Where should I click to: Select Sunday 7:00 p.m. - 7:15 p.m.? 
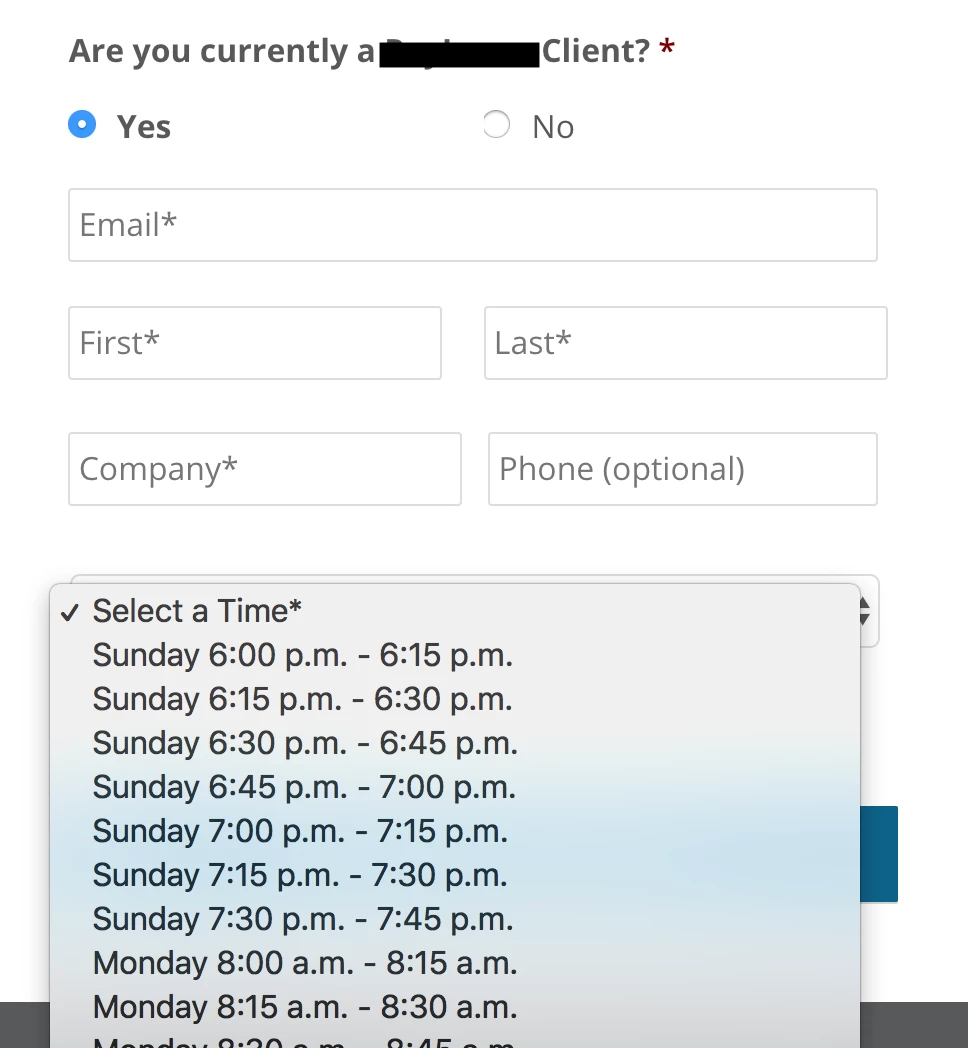(300, 831)
